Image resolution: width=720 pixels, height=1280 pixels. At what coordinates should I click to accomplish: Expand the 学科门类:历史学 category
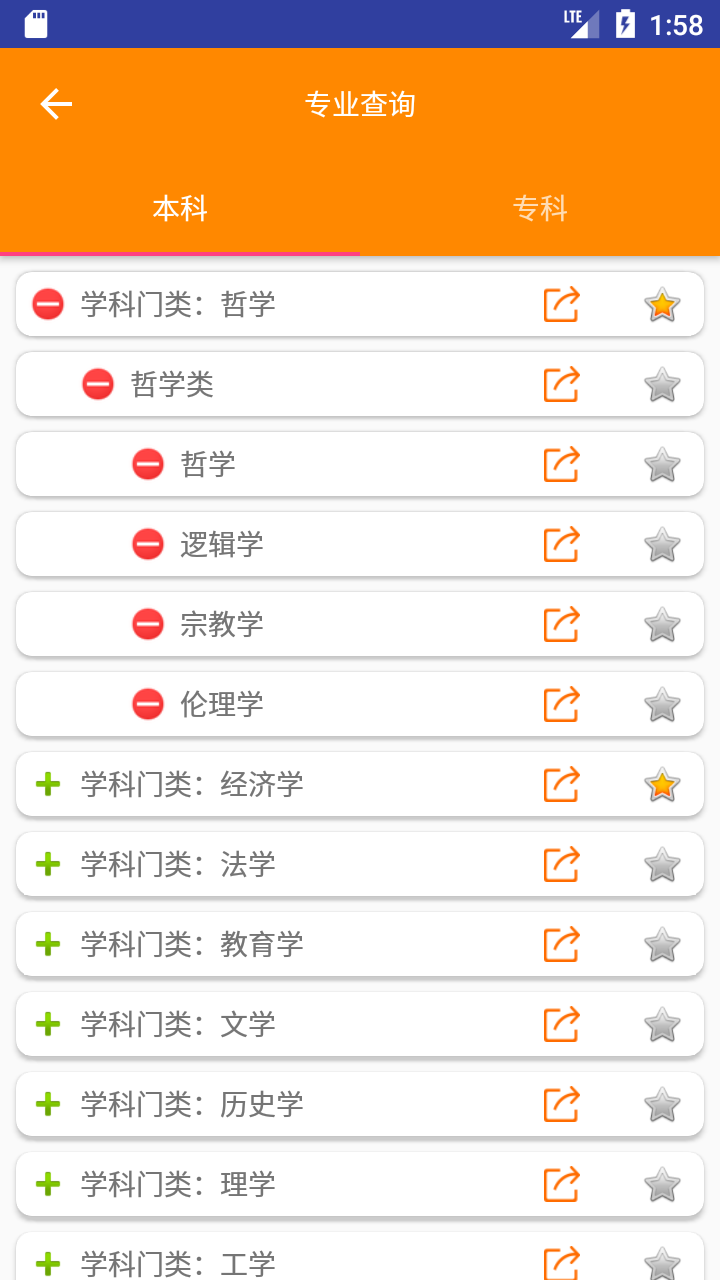(48, 1104)
